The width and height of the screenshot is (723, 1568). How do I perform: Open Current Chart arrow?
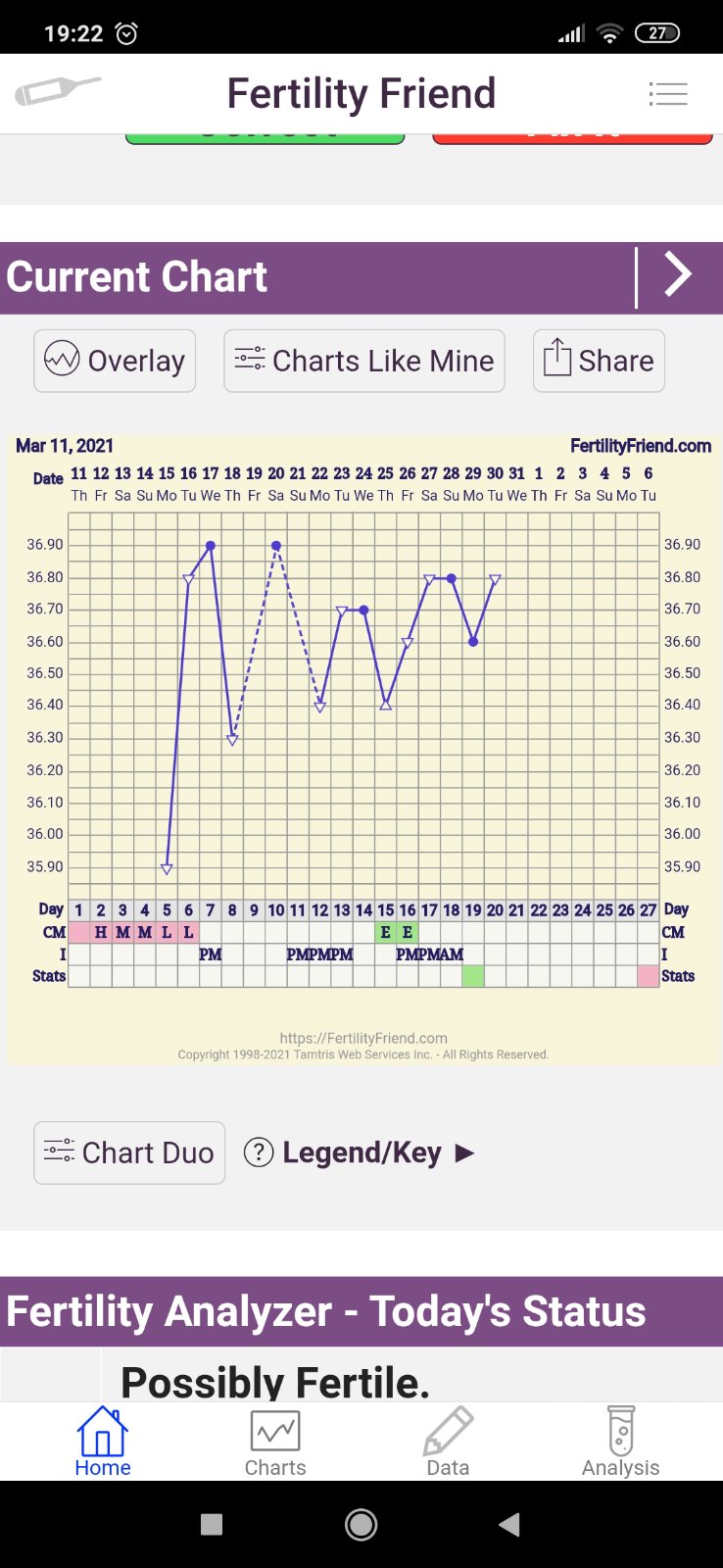coord(678,275)
